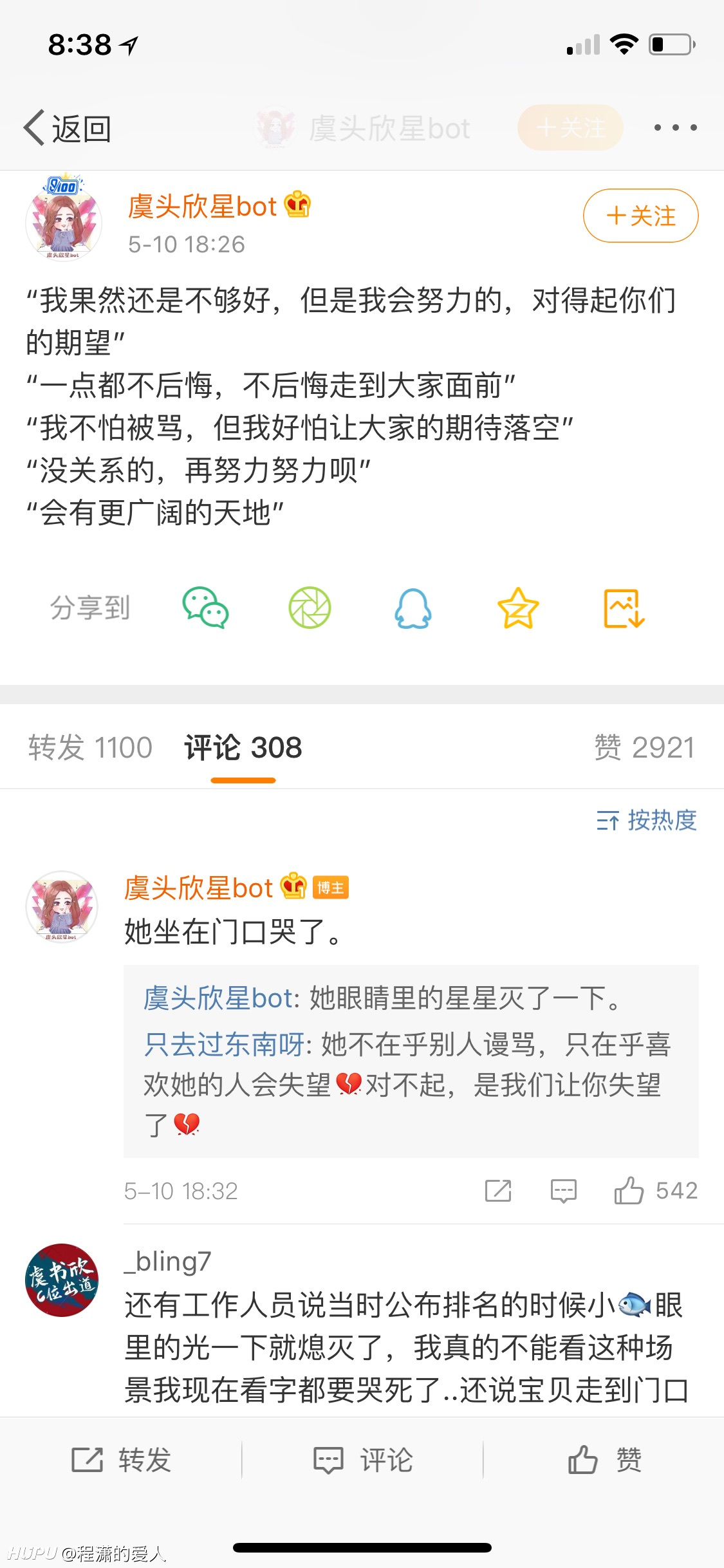The height and width of the screenshot is (1568, 724).
Task: Go back with the 返回 button
Action: 68,128
